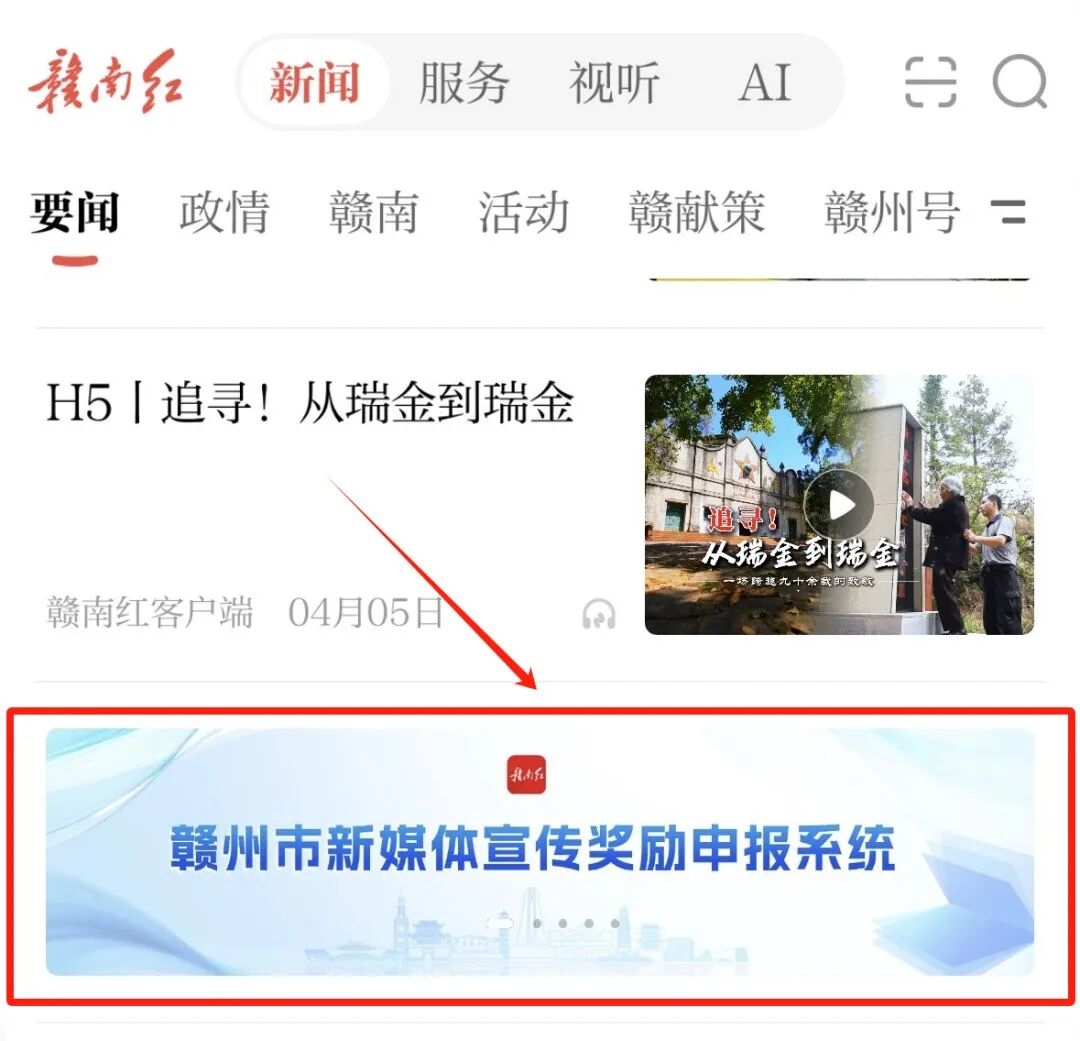Open the 赣州市新媒体宣传奖励申报系统 banner
Image resolution: width=1080 pixels, height=1041 pixels.
point(540,851)
